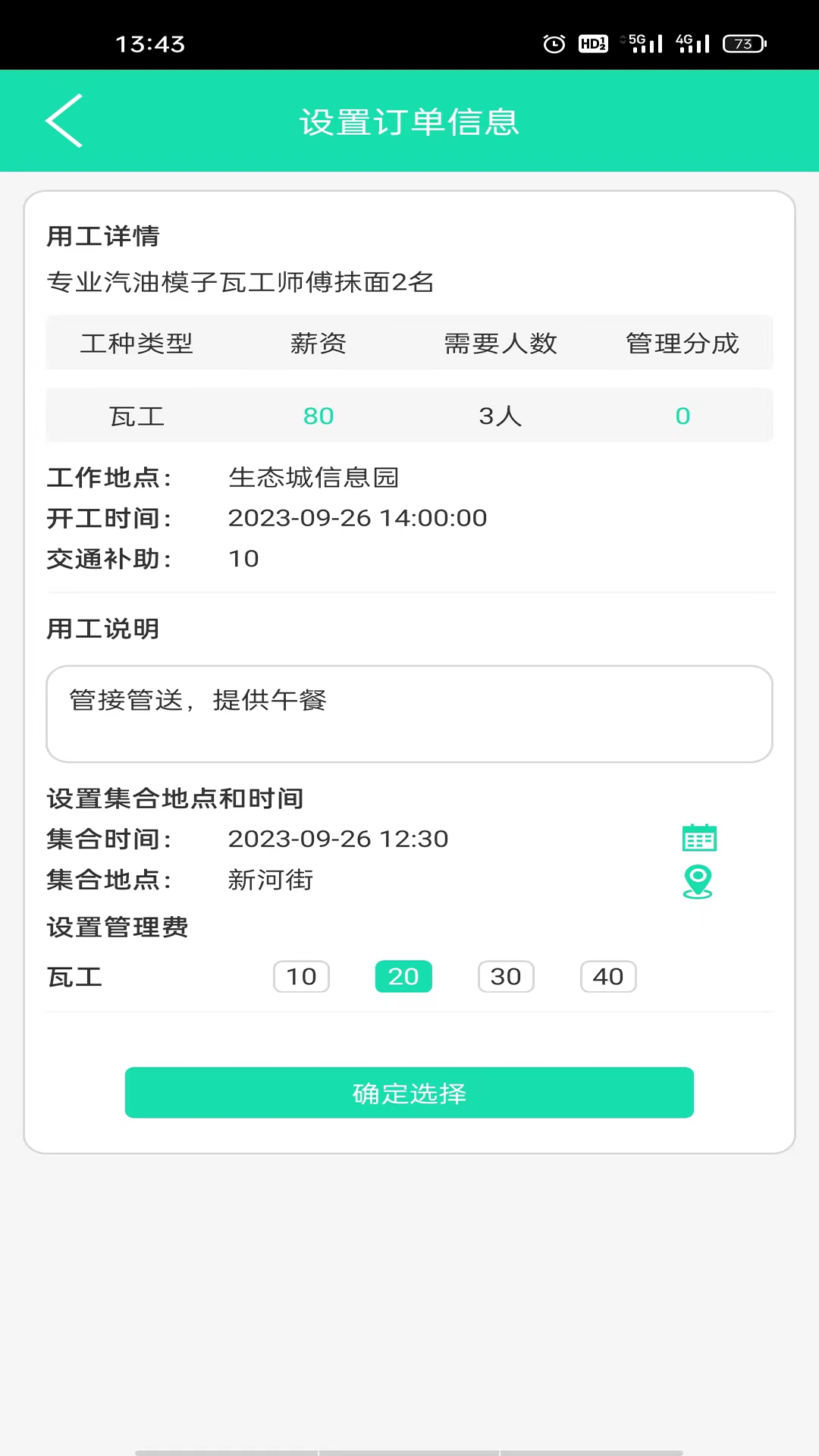Tap the 用工说明 text box with 管接管送，提供午餐
Screen dimensions: 819x1456
(409, 713)
